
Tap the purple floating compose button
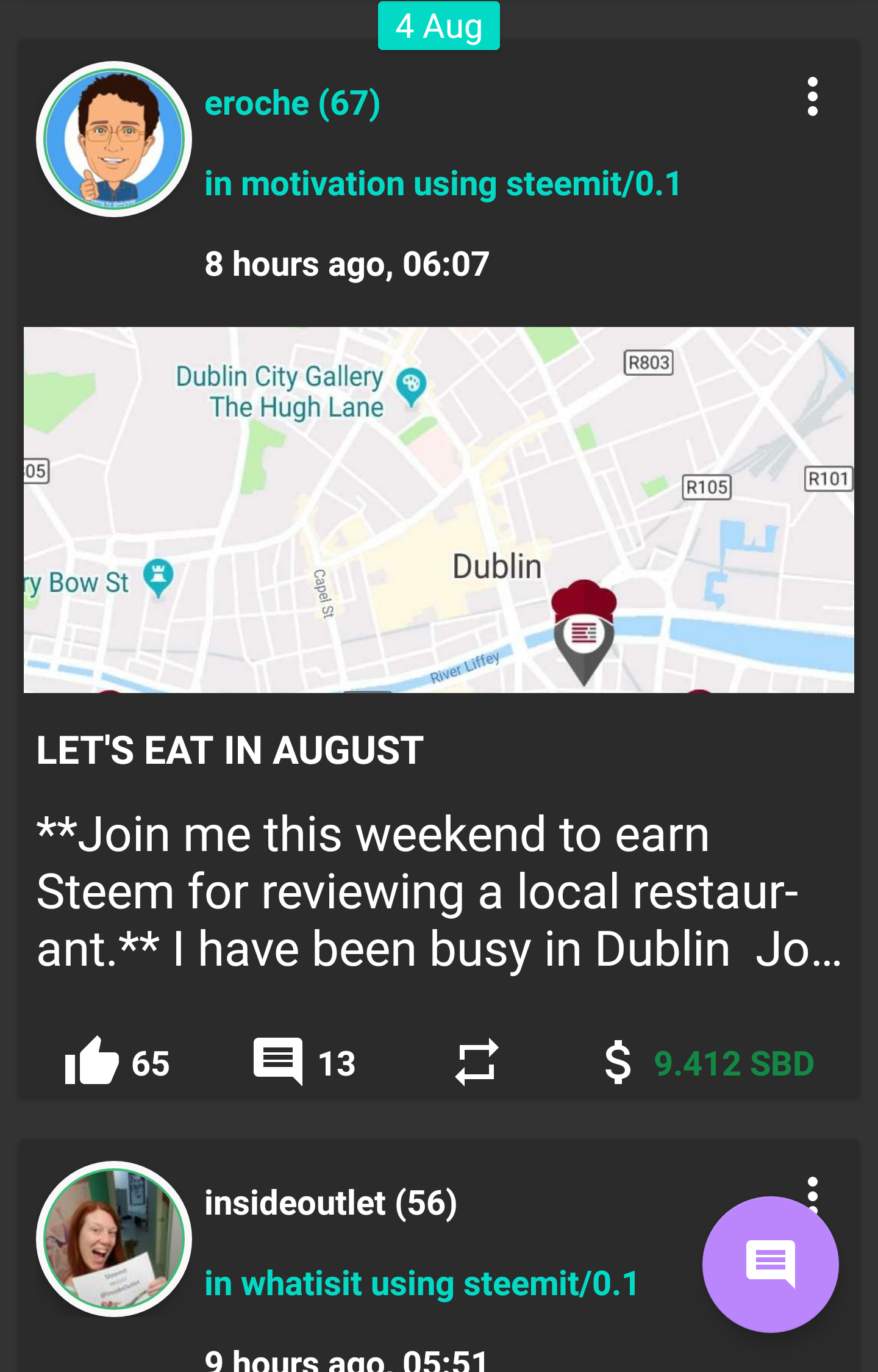[771, 1264]
